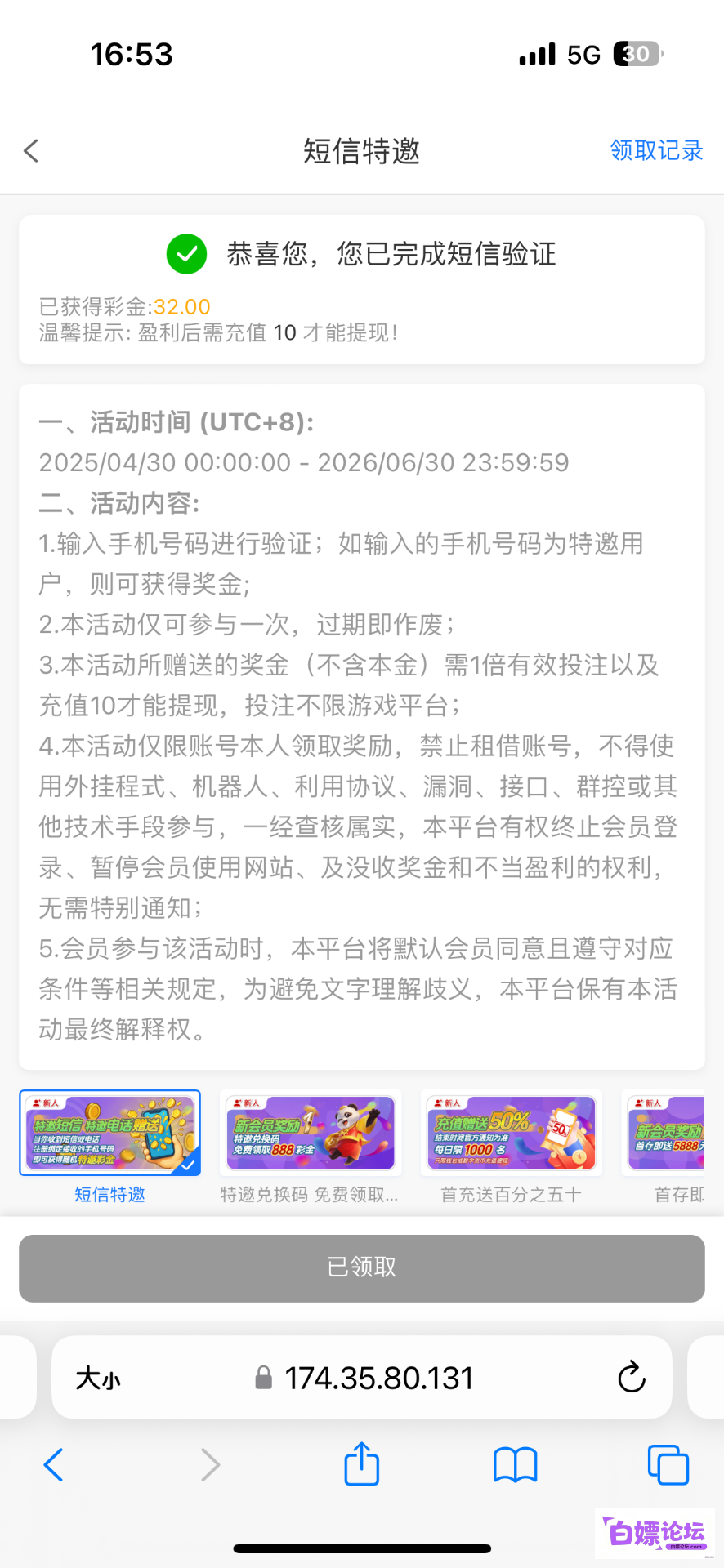The width and height of the screenshot is (724, 1568).
Task: Share this page
Action: pyautogui.click(x=361, y=1463)
